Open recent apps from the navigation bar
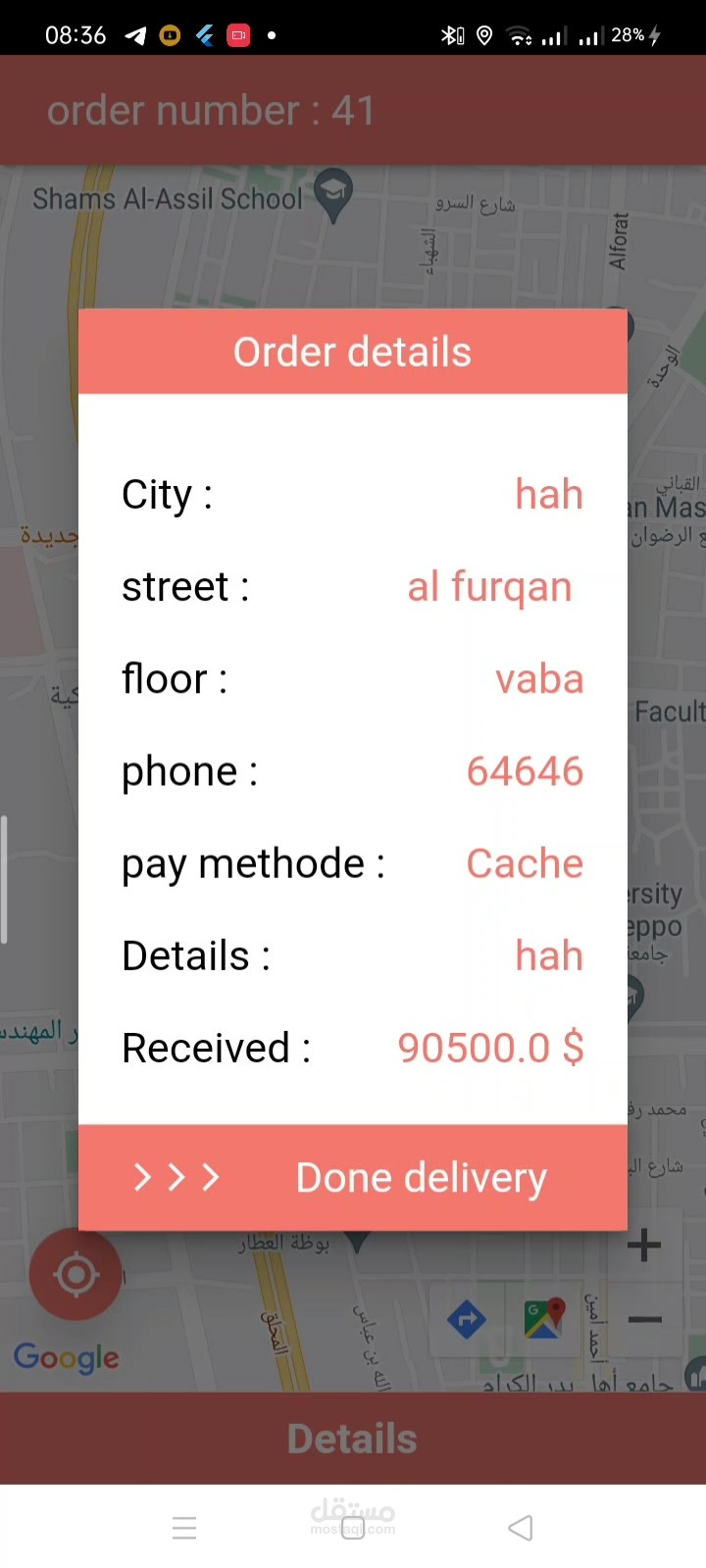This screenshot has width=706, height=1568. click(x=184, y=1527)
